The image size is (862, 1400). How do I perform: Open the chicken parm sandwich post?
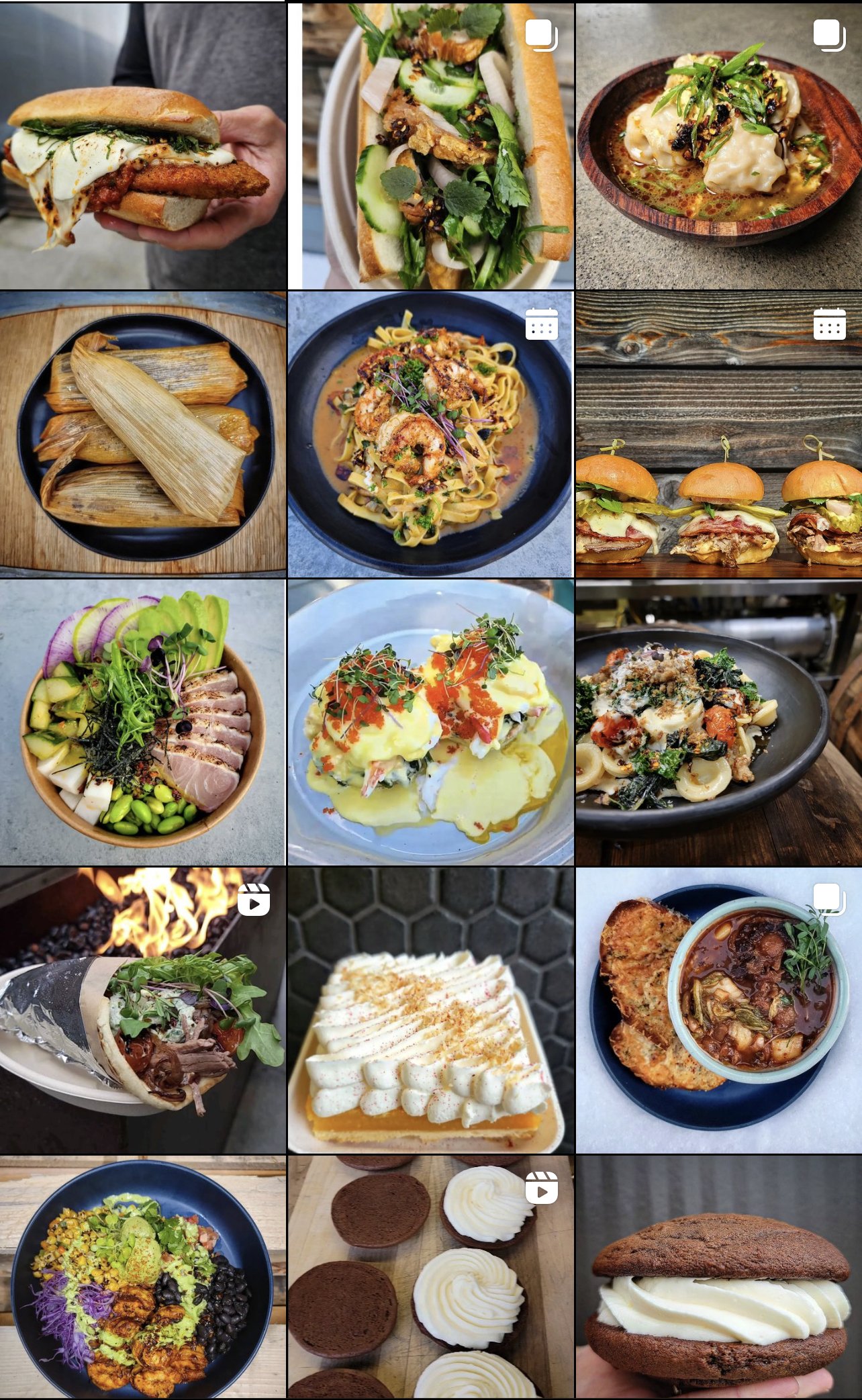click(142, 146)
